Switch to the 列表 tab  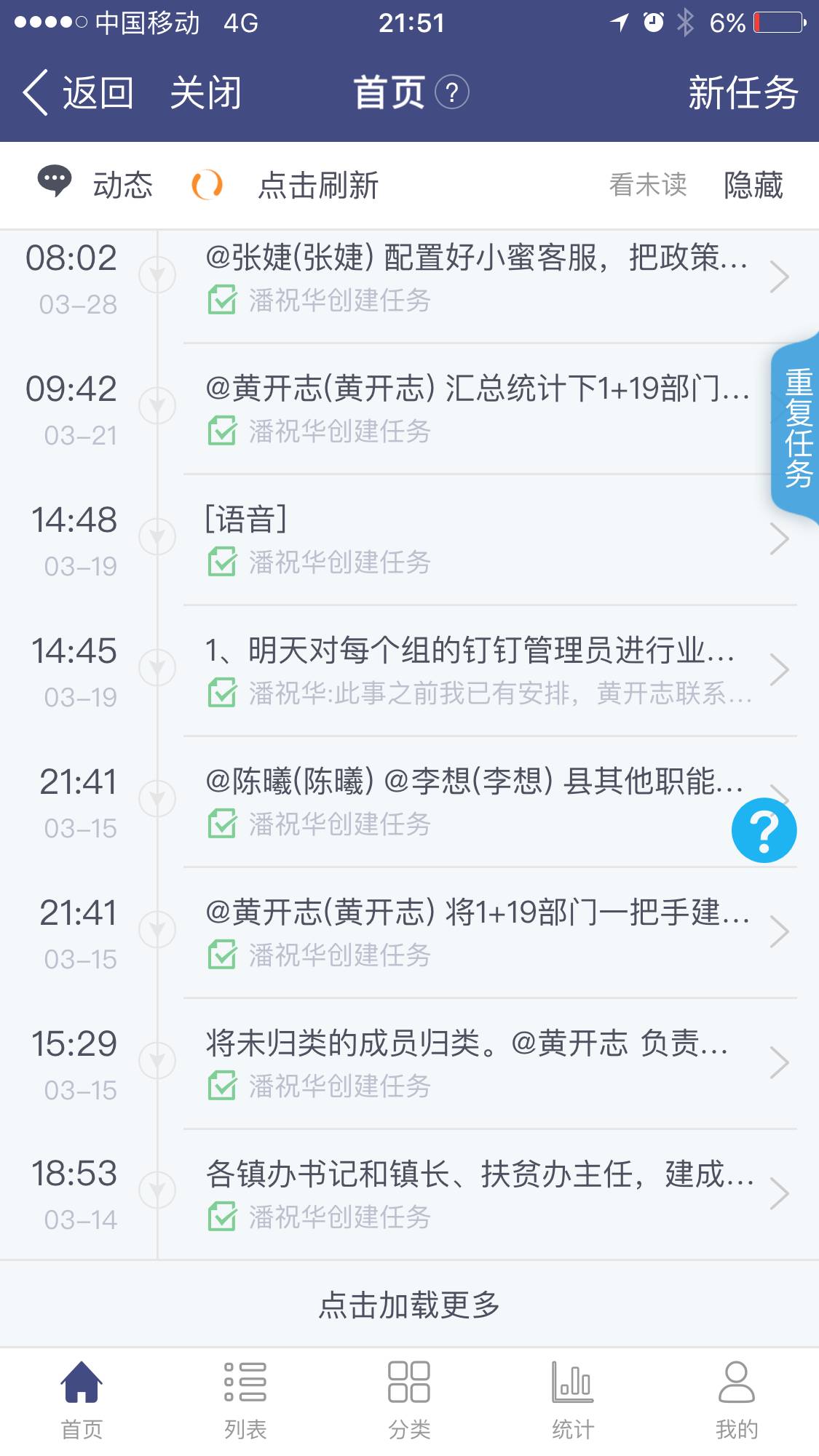[245, 1401]
